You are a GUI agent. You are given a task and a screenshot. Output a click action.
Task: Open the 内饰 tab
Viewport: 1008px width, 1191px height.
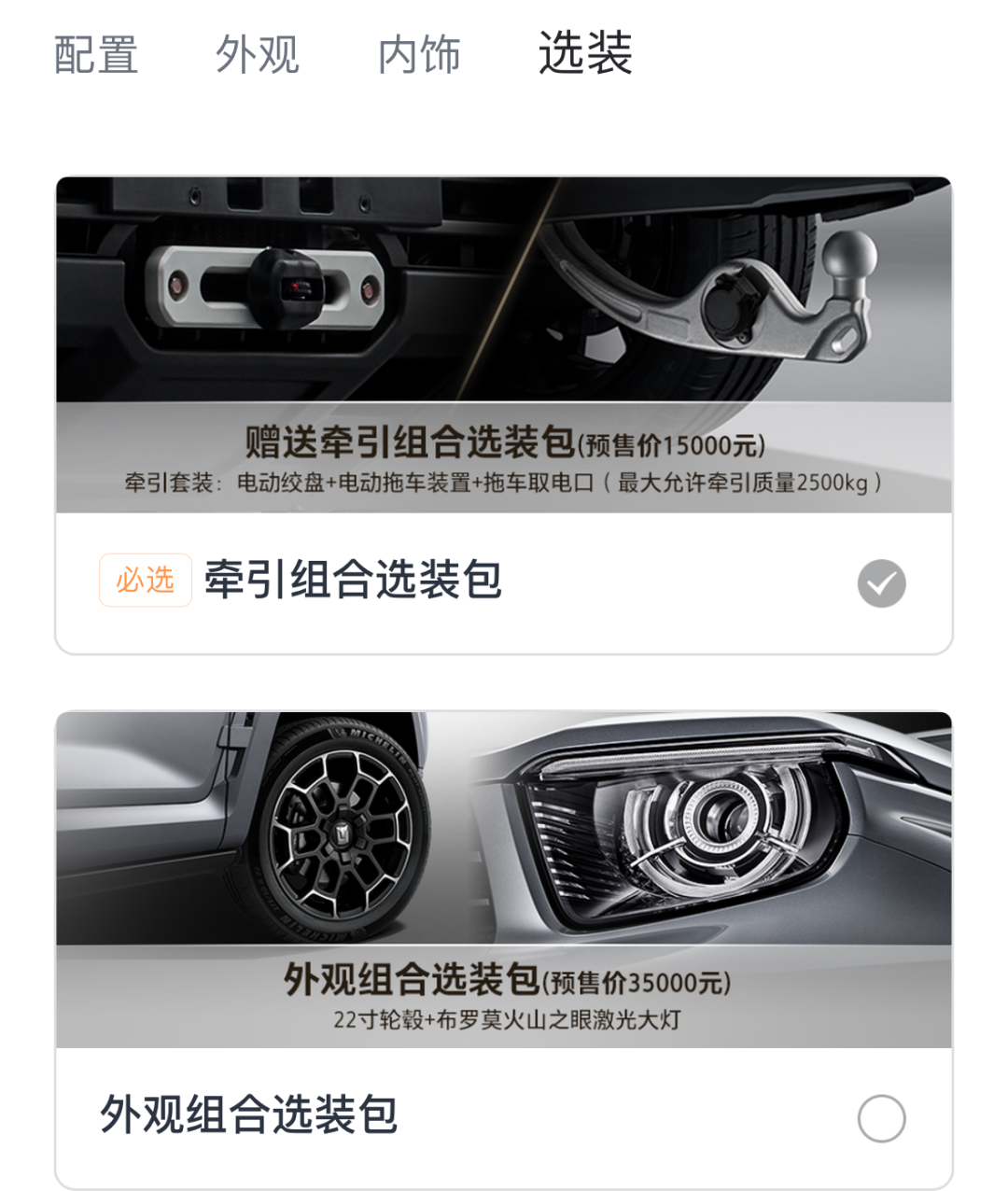pyautogui.click(x=419, y=54)
